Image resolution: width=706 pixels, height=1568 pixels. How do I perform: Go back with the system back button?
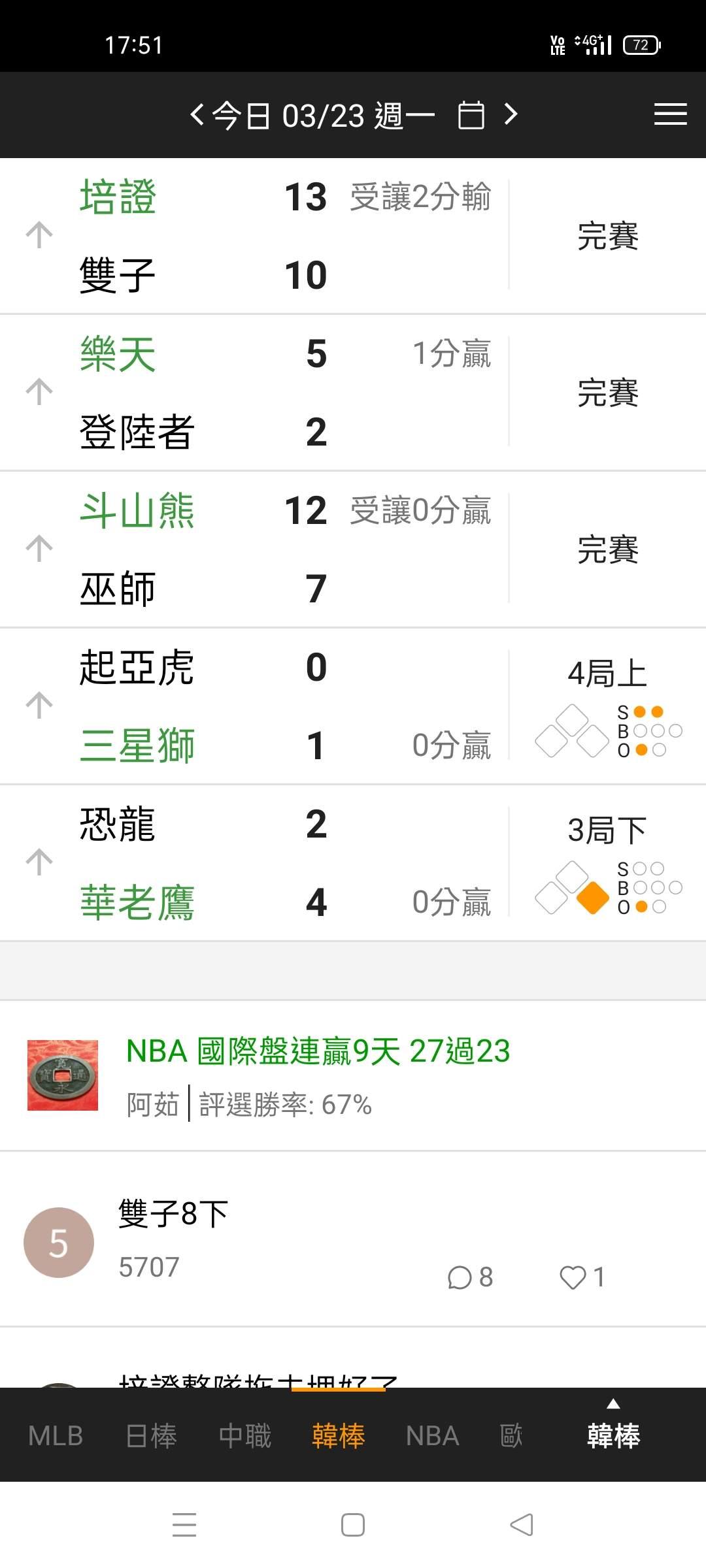(x=521, y=1525)
